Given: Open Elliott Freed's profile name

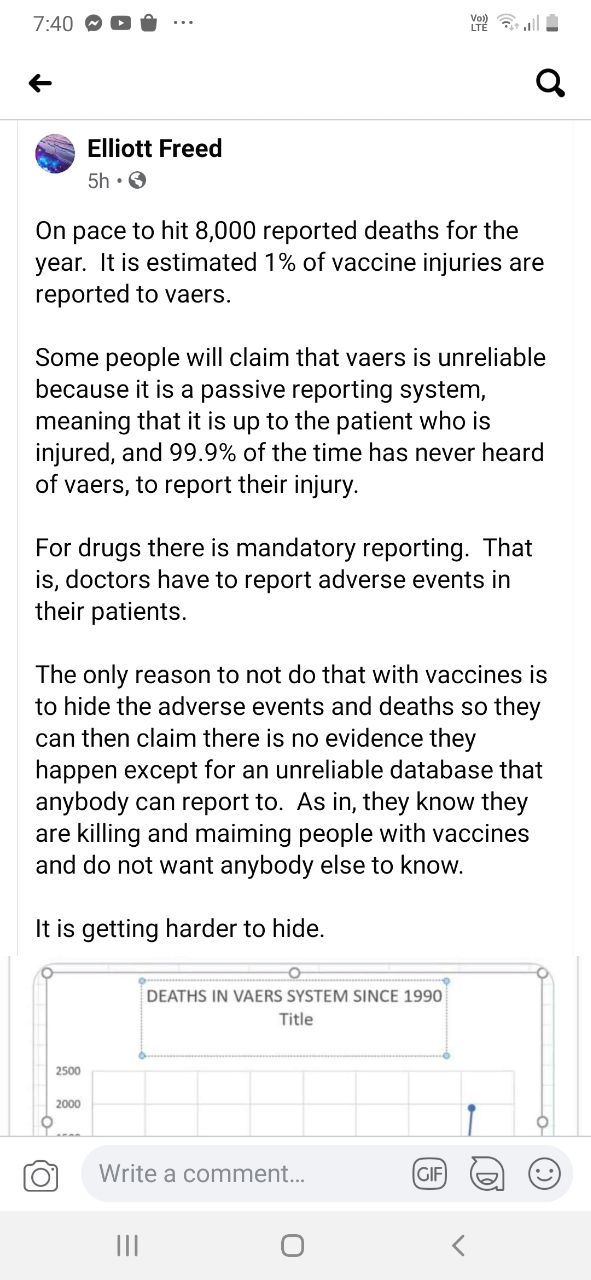Looking at the screenshot, I should 154,148.
